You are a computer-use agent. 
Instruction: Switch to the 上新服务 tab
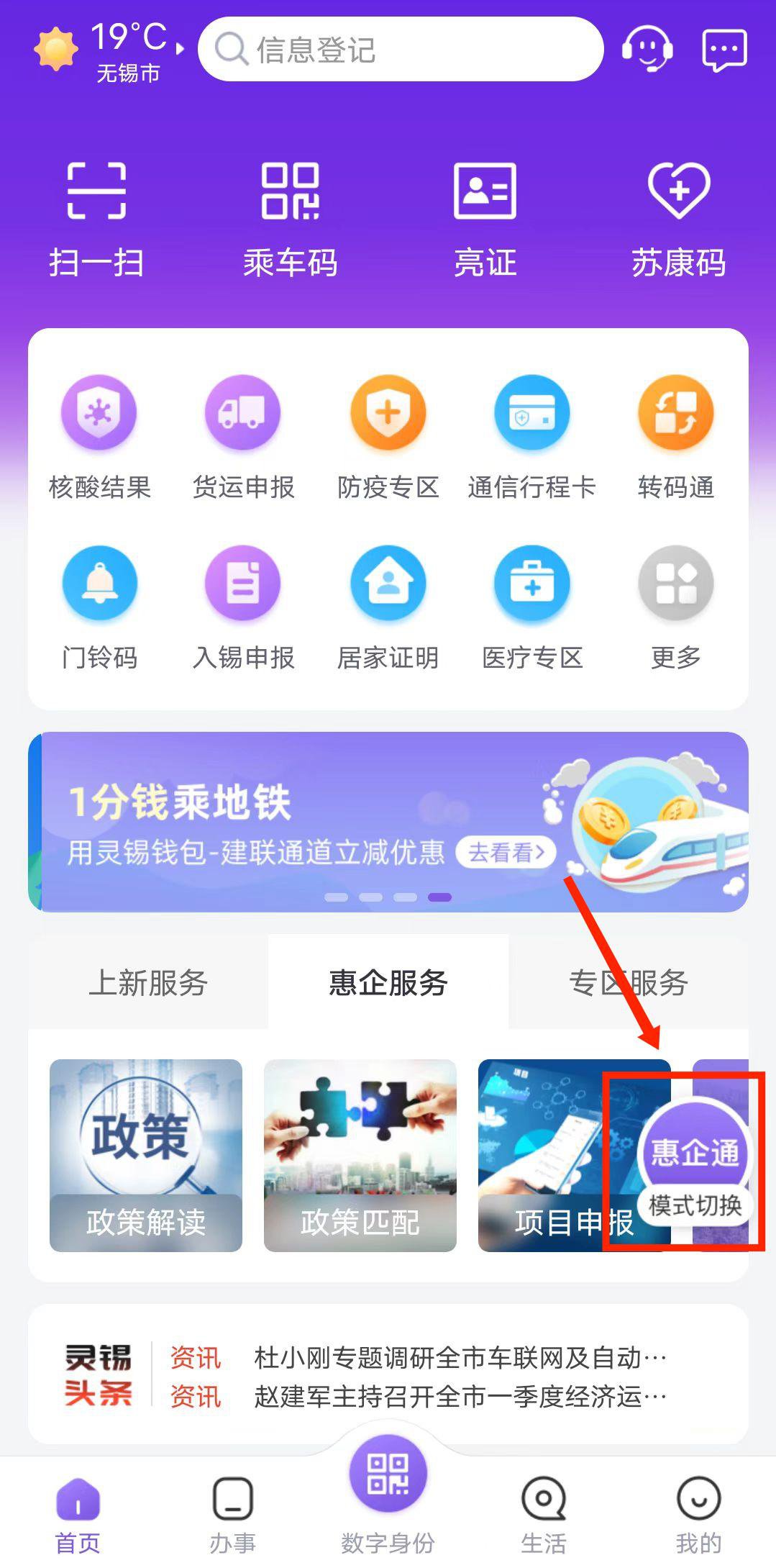pos(148,982)
